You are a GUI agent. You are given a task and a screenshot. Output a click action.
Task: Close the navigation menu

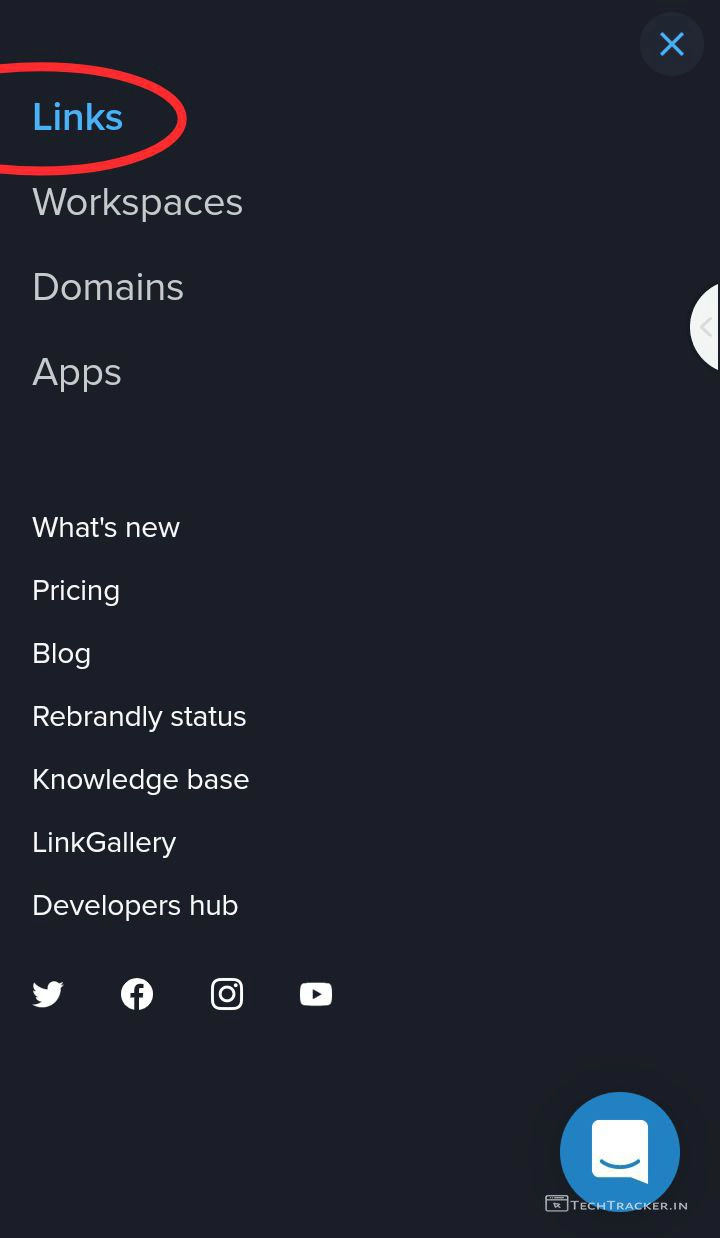point(672,44)
